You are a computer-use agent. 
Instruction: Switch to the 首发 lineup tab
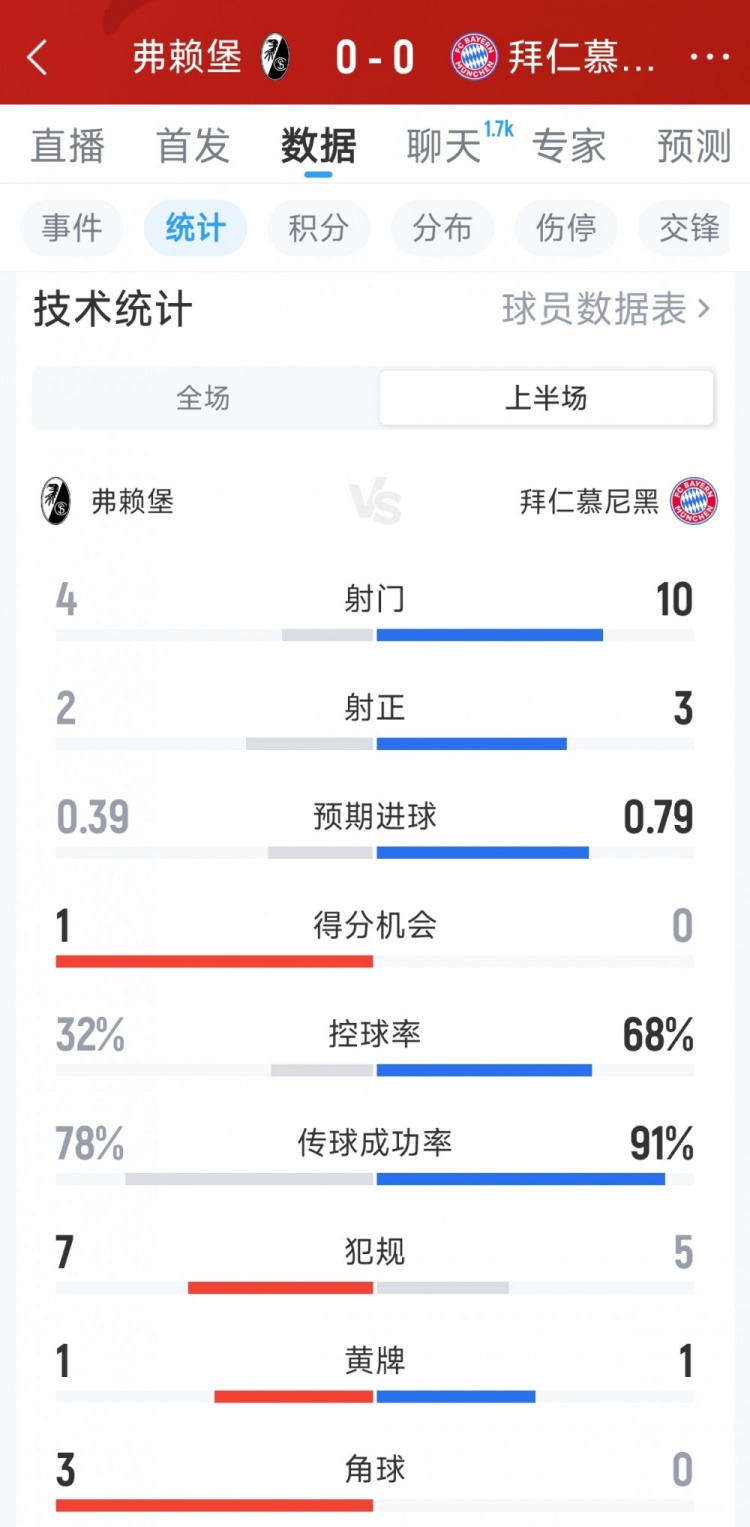click(x=193, y=146)
